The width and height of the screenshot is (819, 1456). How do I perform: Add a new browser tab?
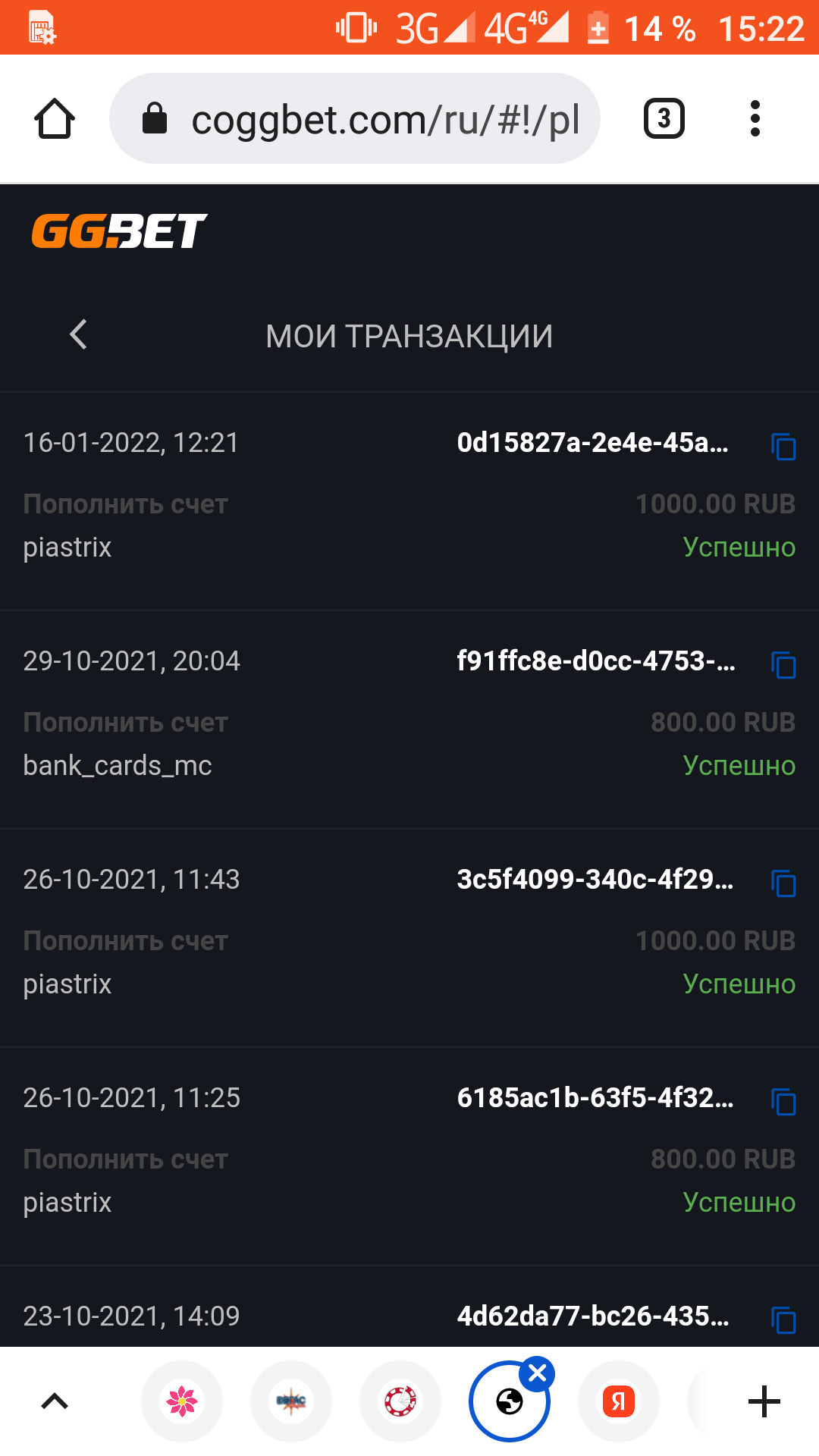[x=764, y=1401]
